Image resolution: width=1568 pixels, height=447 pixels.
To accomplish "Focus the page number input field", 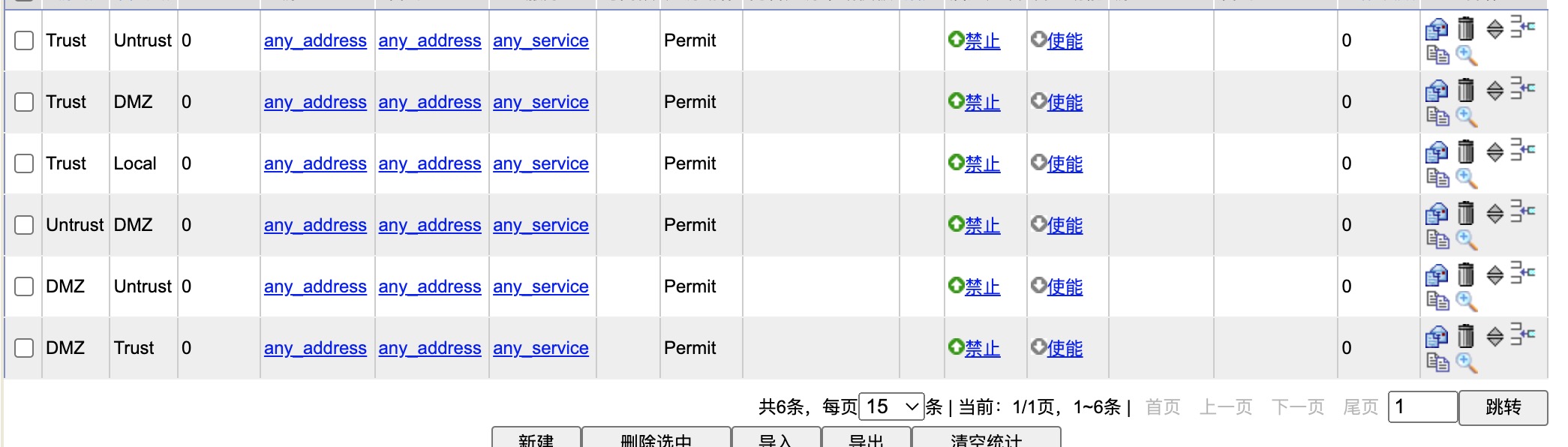I will coord(1422,406).
